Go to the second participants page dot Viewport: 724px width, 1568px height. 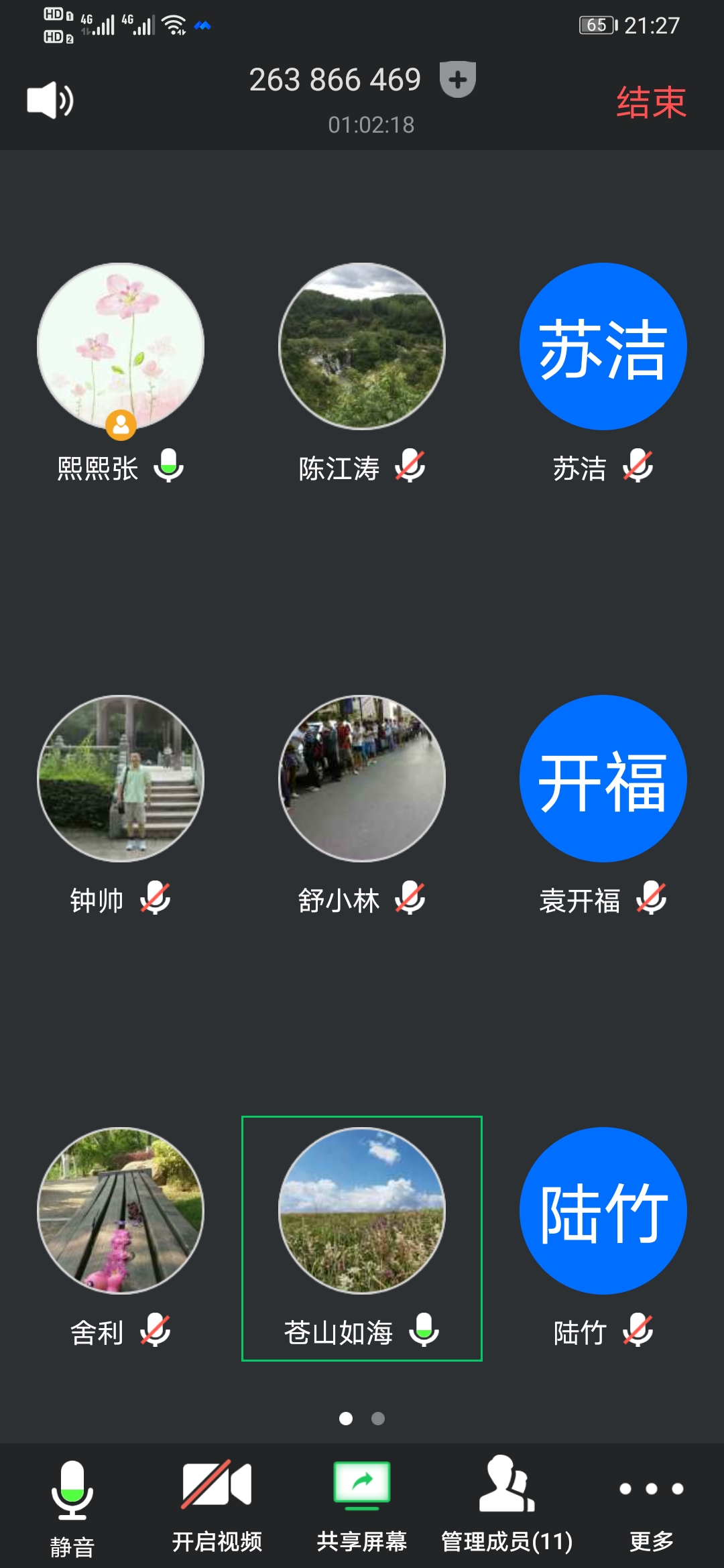pyautogui.click(x=378, y=1419)
